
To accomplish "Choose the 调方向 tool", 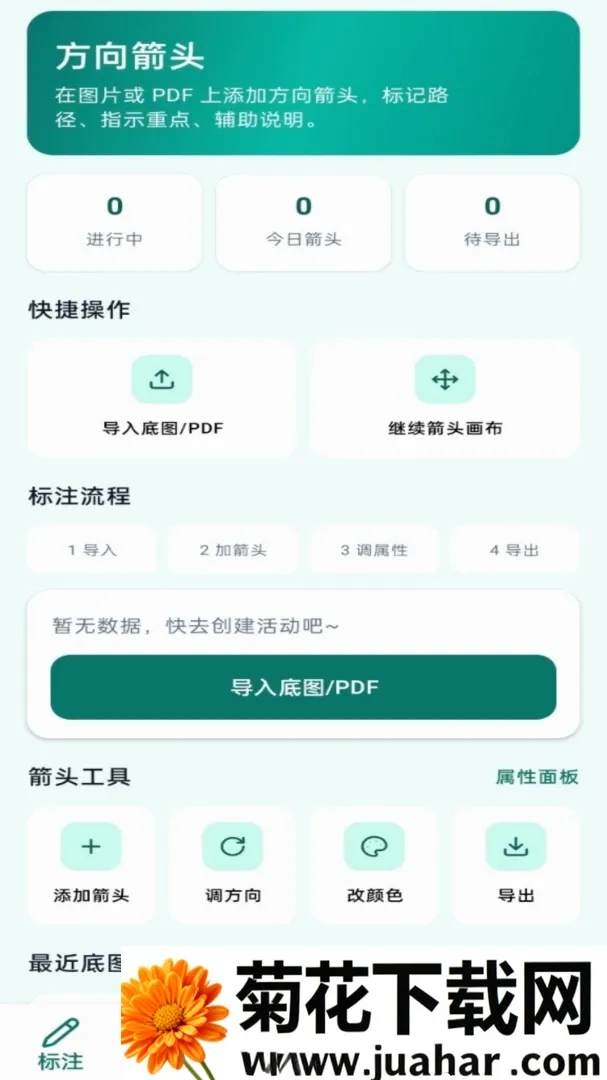I will pyautogui.click(x=232, y=865).
